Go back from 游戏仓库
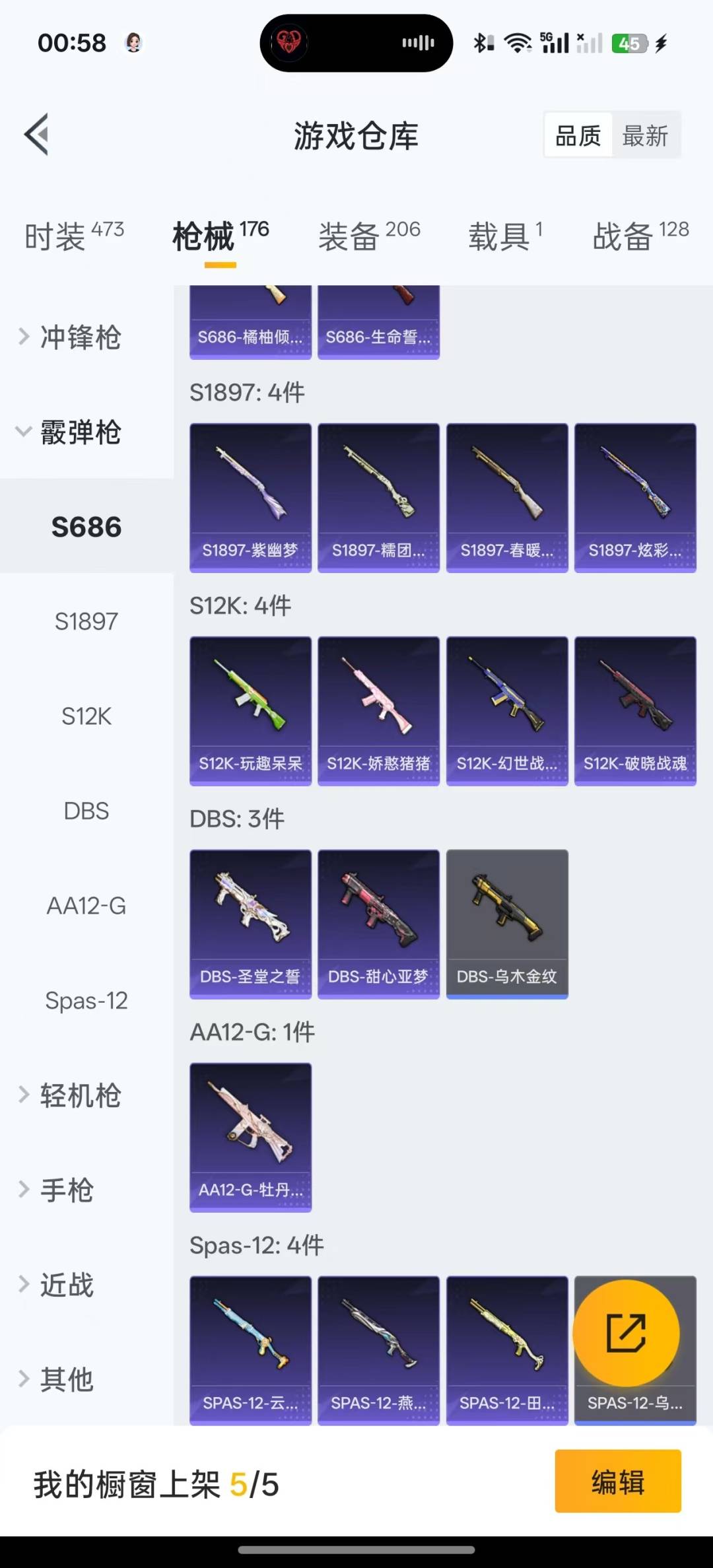 (x=37, y=135)
